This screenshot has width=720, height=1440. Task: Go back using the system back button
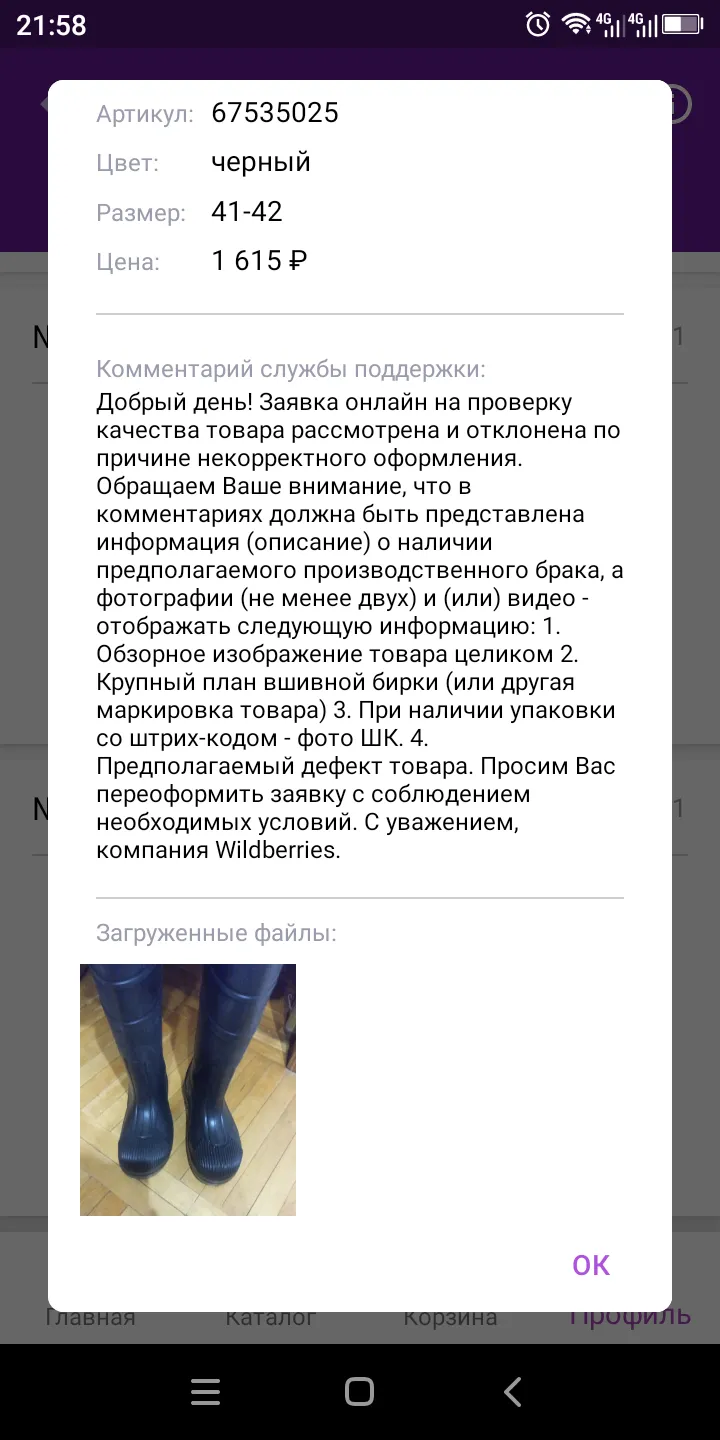click(512, 1392)
